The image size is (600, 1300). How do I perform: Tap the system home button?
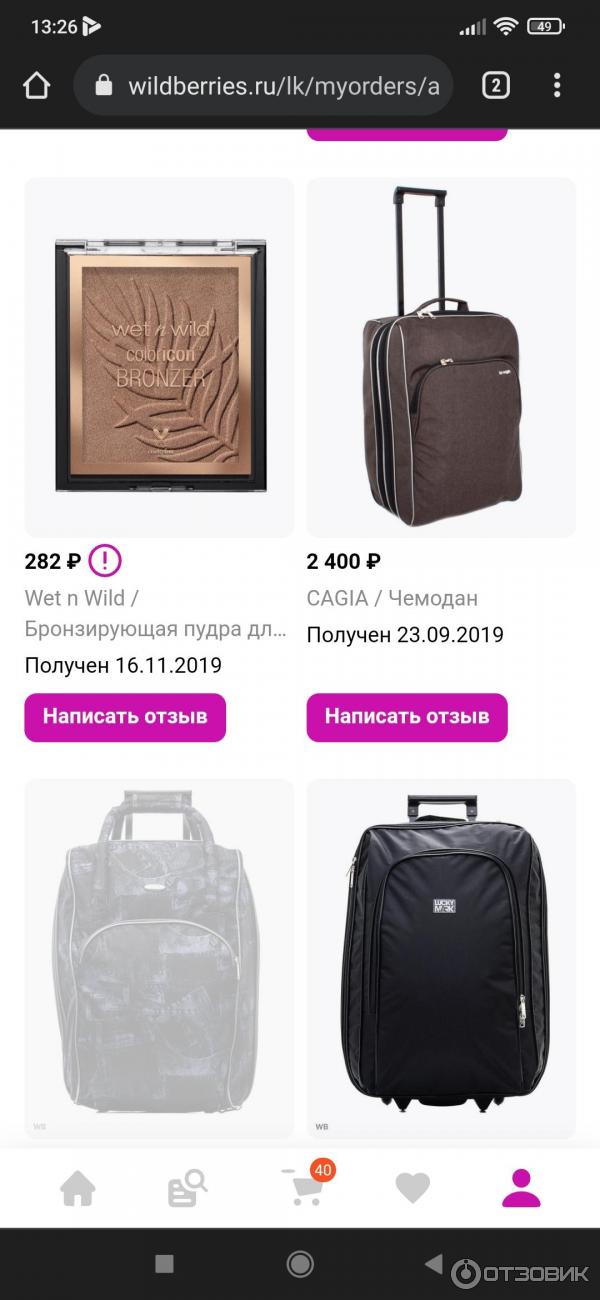point(300,1264)
